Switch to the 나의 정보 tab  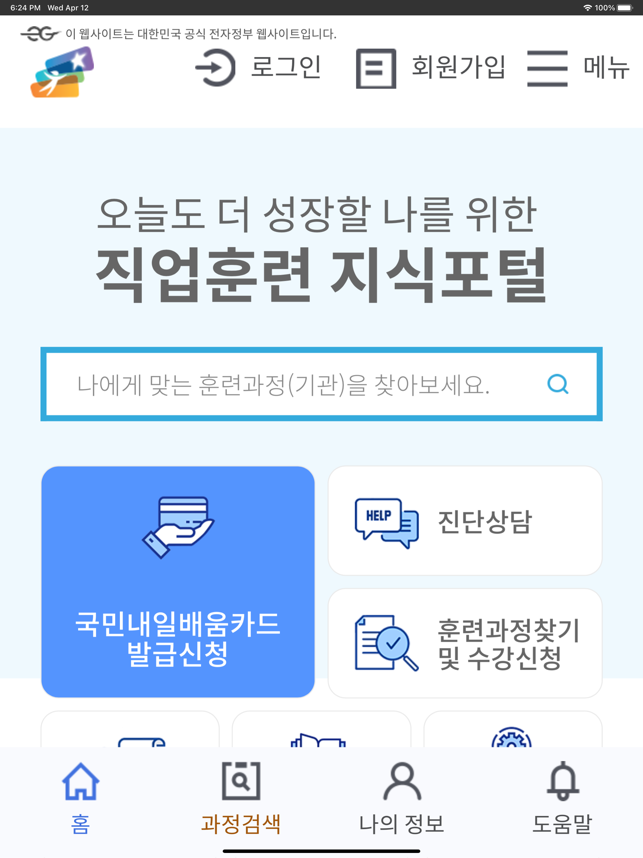[x=401, y=797]
